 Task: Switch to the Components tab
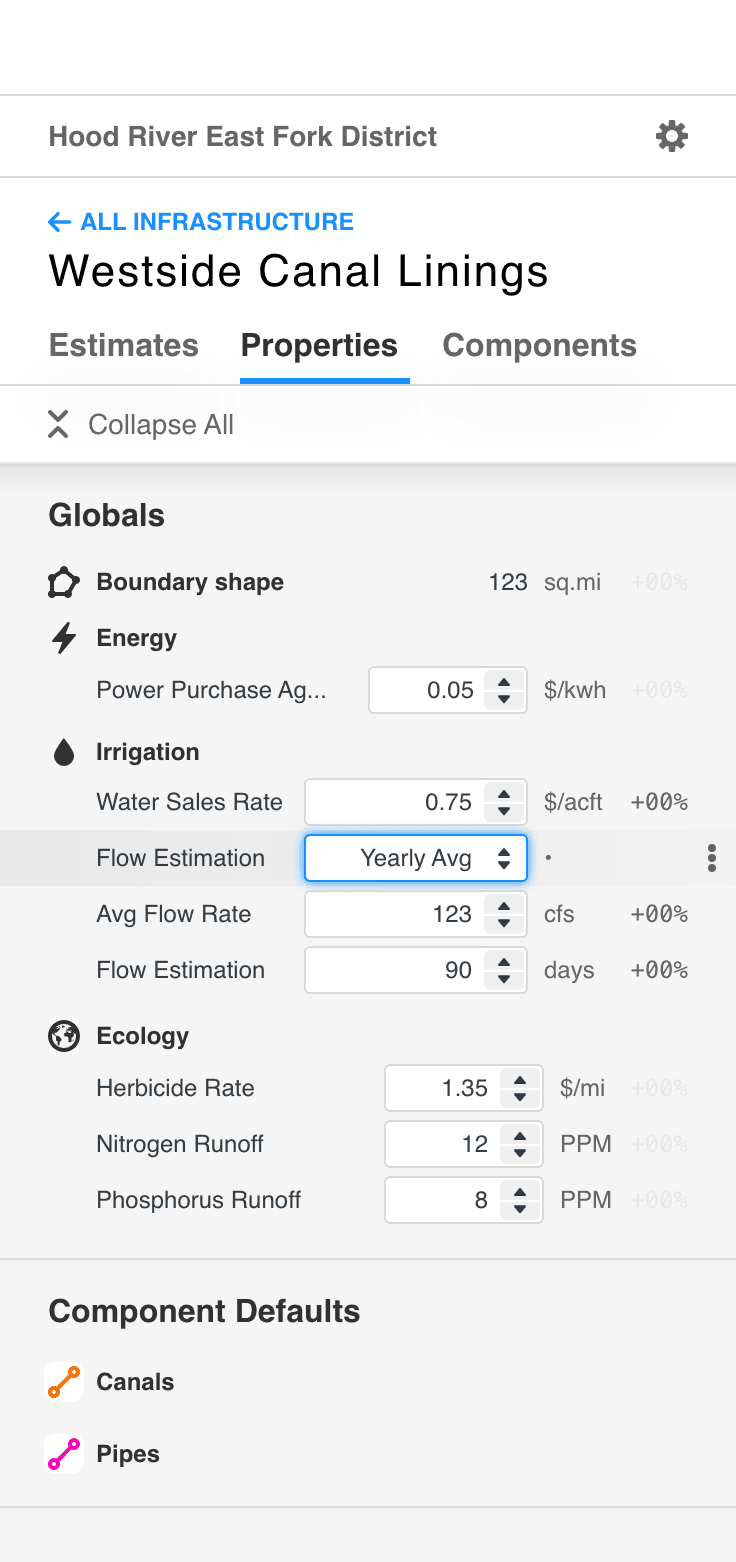540,345
